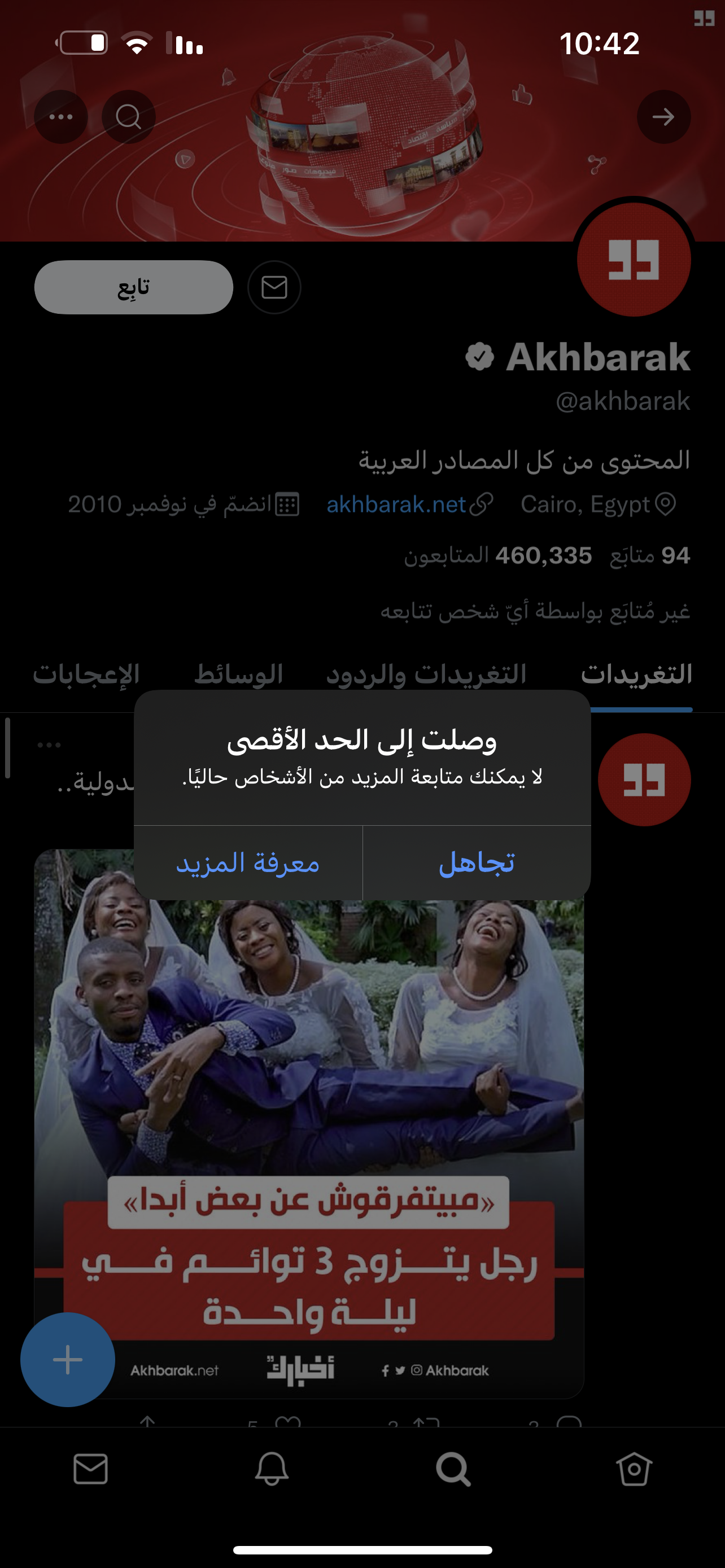The width and height of the screenshot is (725, 1568).
Task: Open the akhbarak.net website link
Action: coord(396,505)
